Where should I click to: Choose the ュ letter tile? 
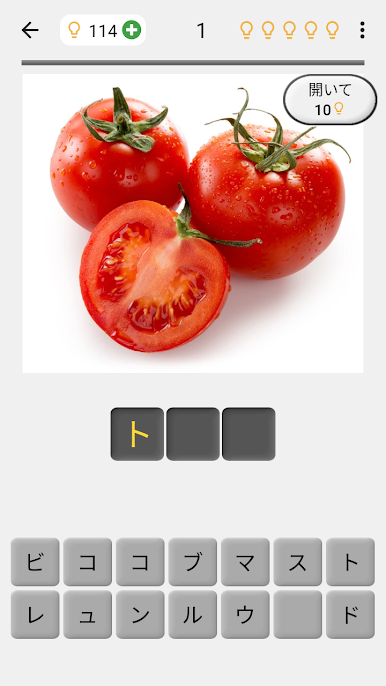[88, 615]
